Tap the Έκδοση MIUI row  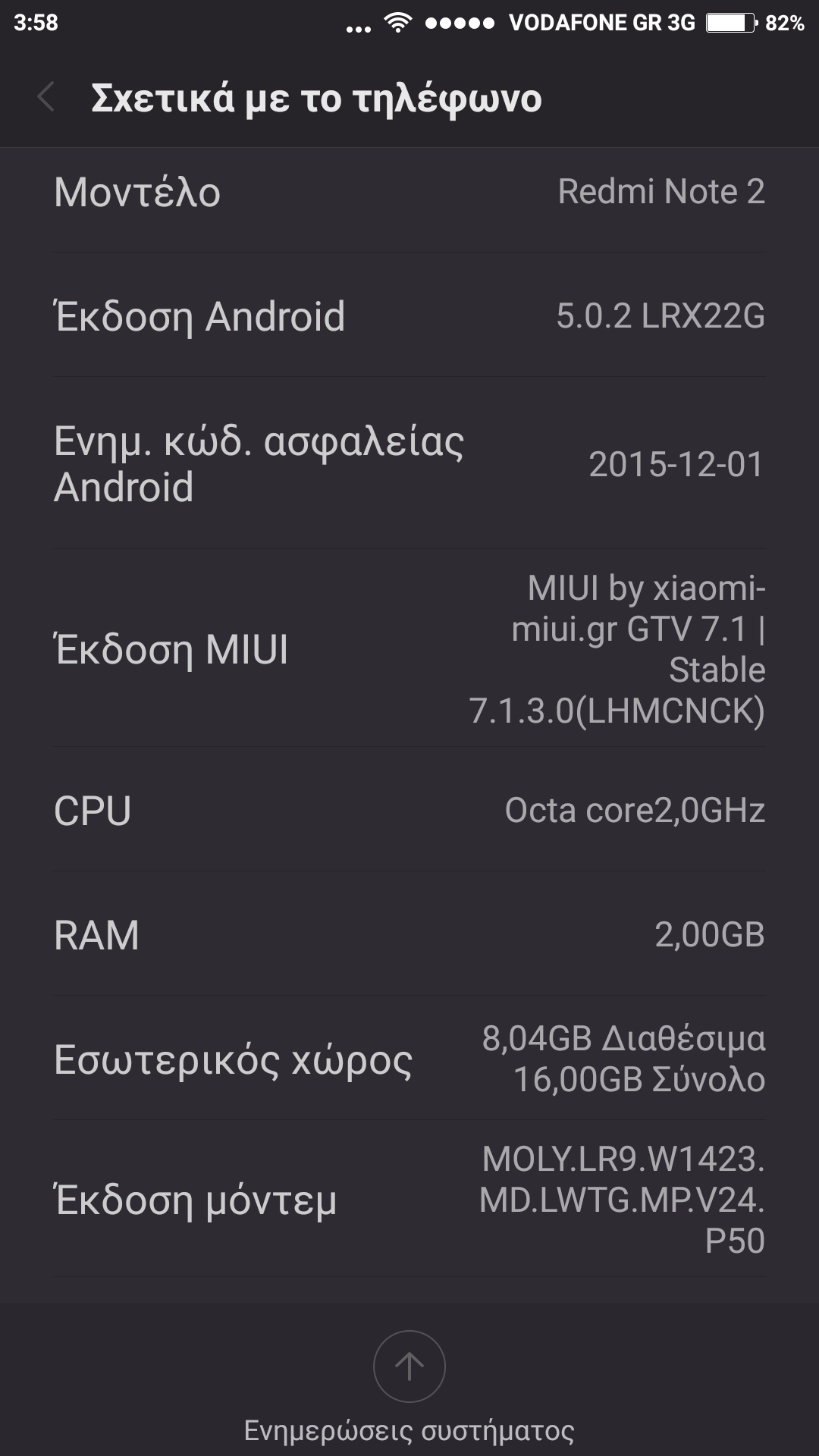point(409,649)
